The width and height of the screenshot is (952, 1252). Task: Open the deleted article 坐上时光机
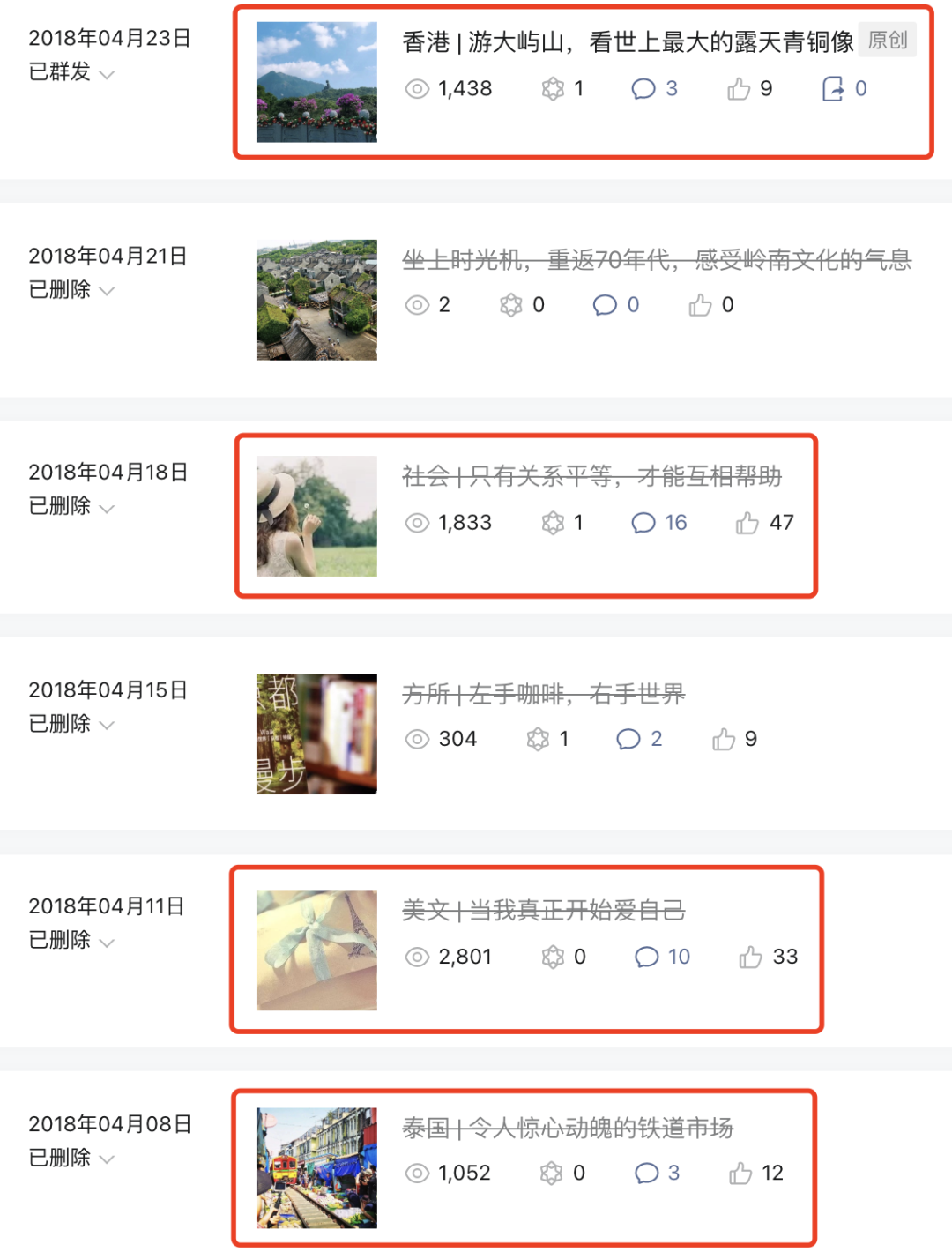[656, 260]
